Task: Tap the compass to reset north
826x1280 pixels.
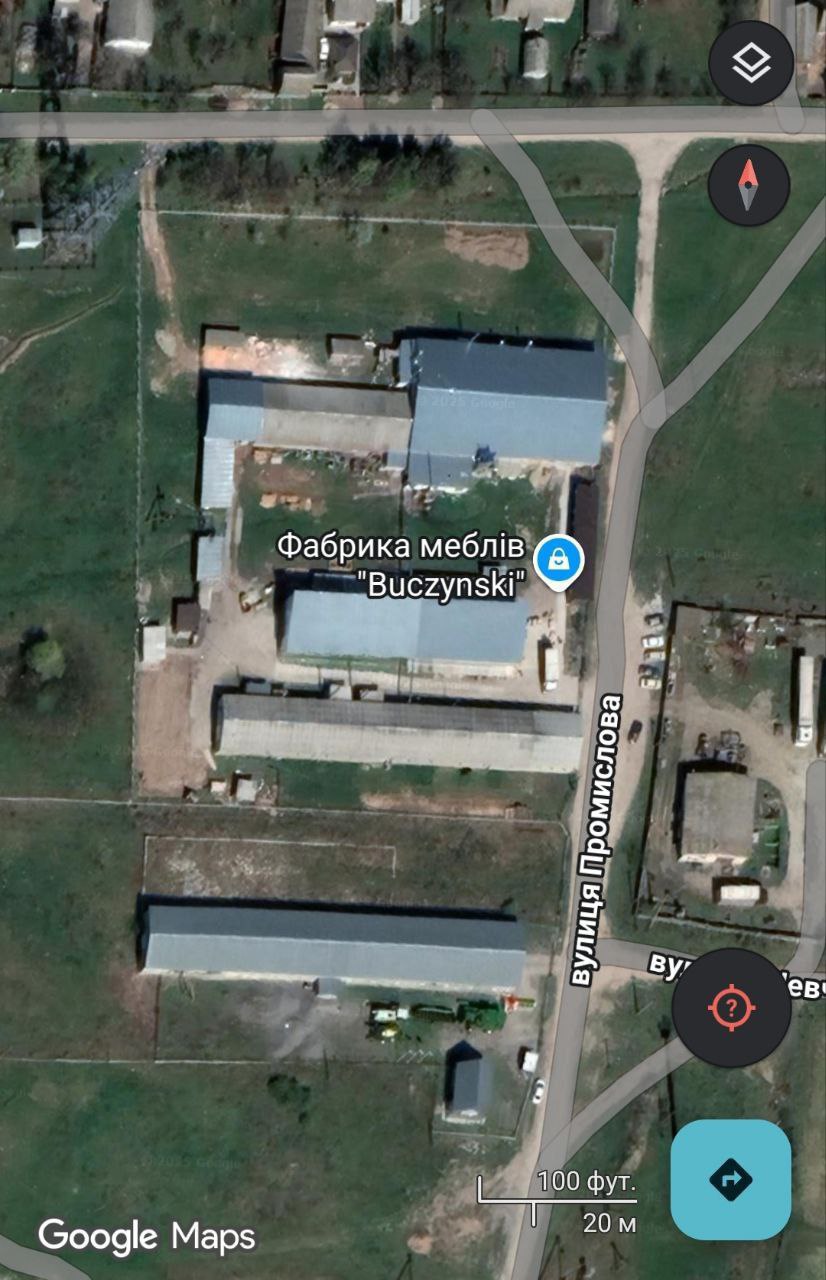Action: coord(748,185)
